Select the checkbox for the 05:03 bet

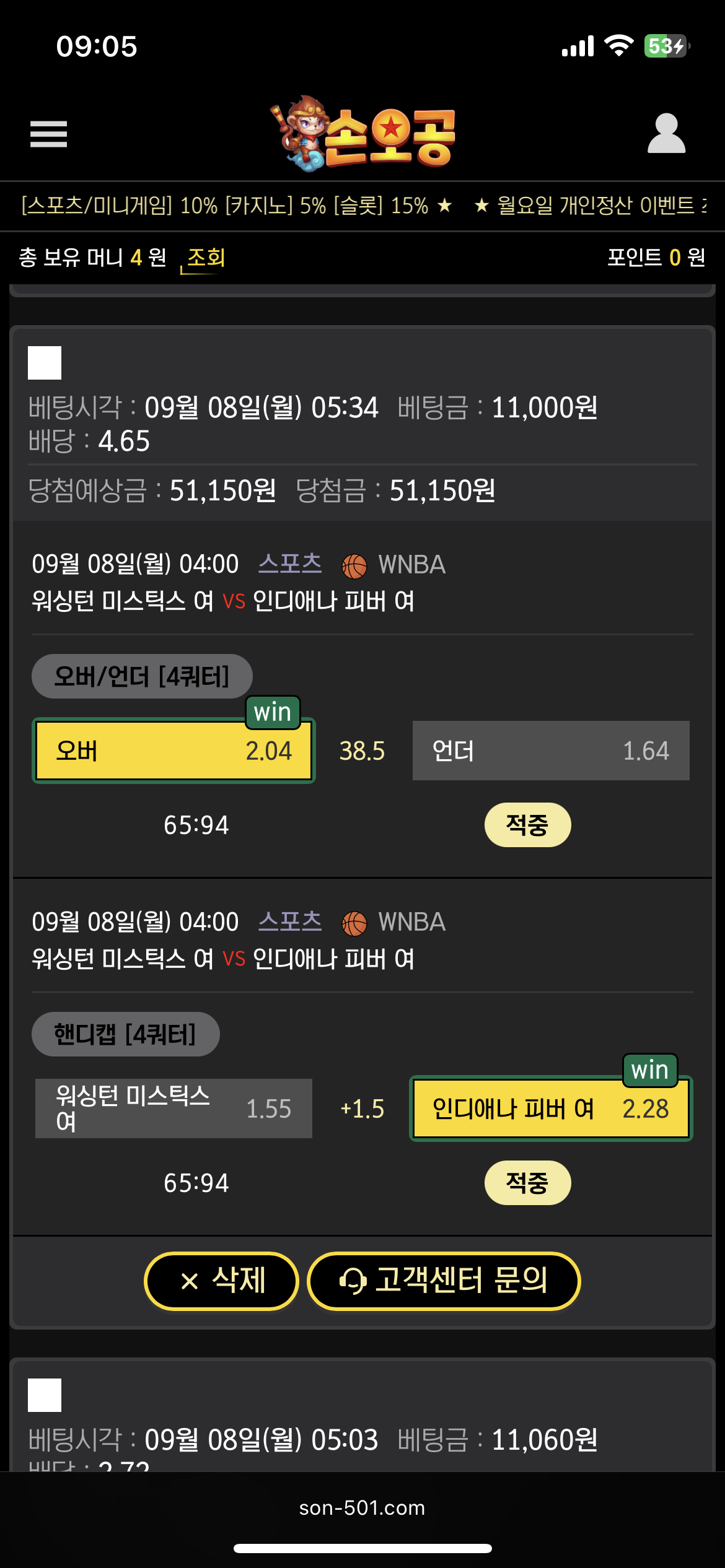45,1395
